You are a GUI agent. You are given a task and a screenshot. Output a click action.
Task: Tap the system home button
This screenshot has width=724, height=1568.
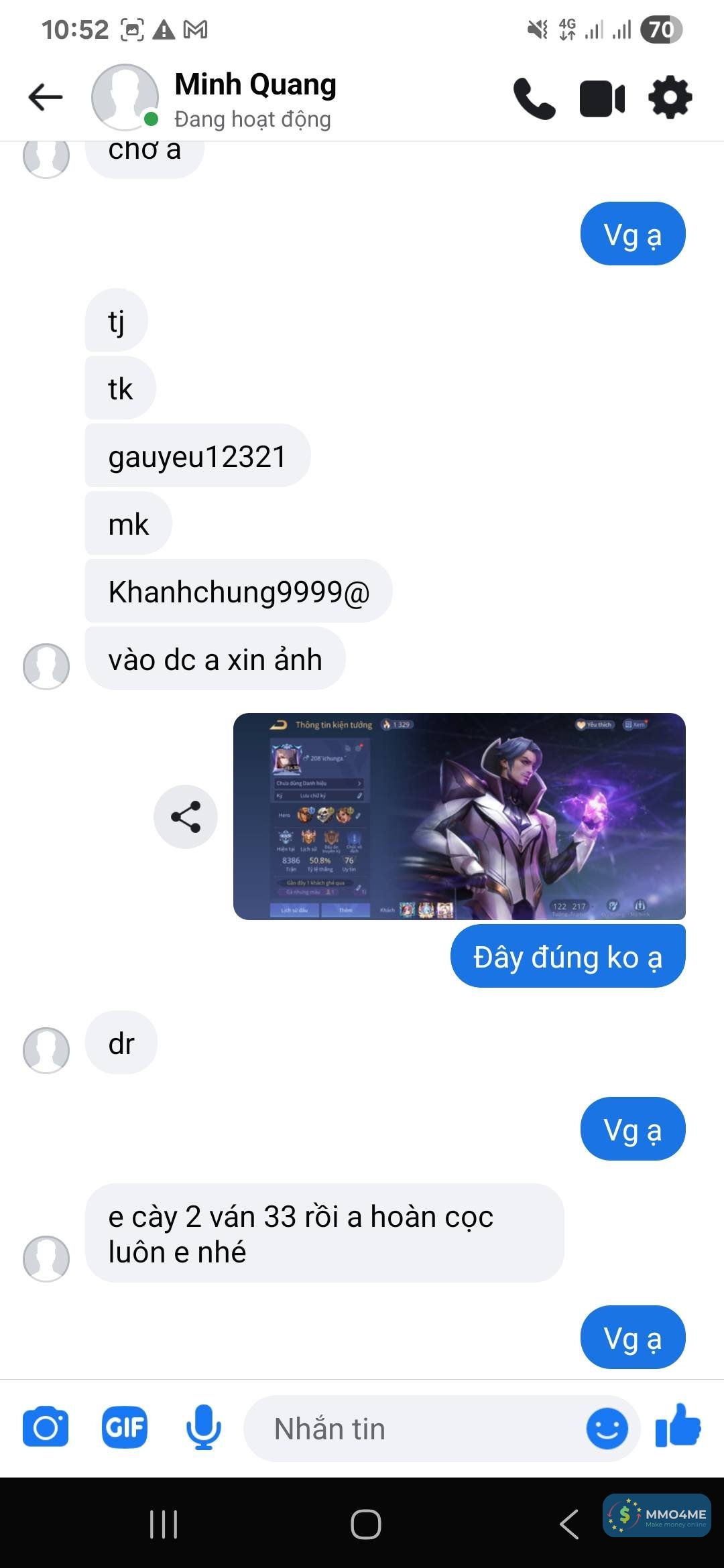point(366,1524)
